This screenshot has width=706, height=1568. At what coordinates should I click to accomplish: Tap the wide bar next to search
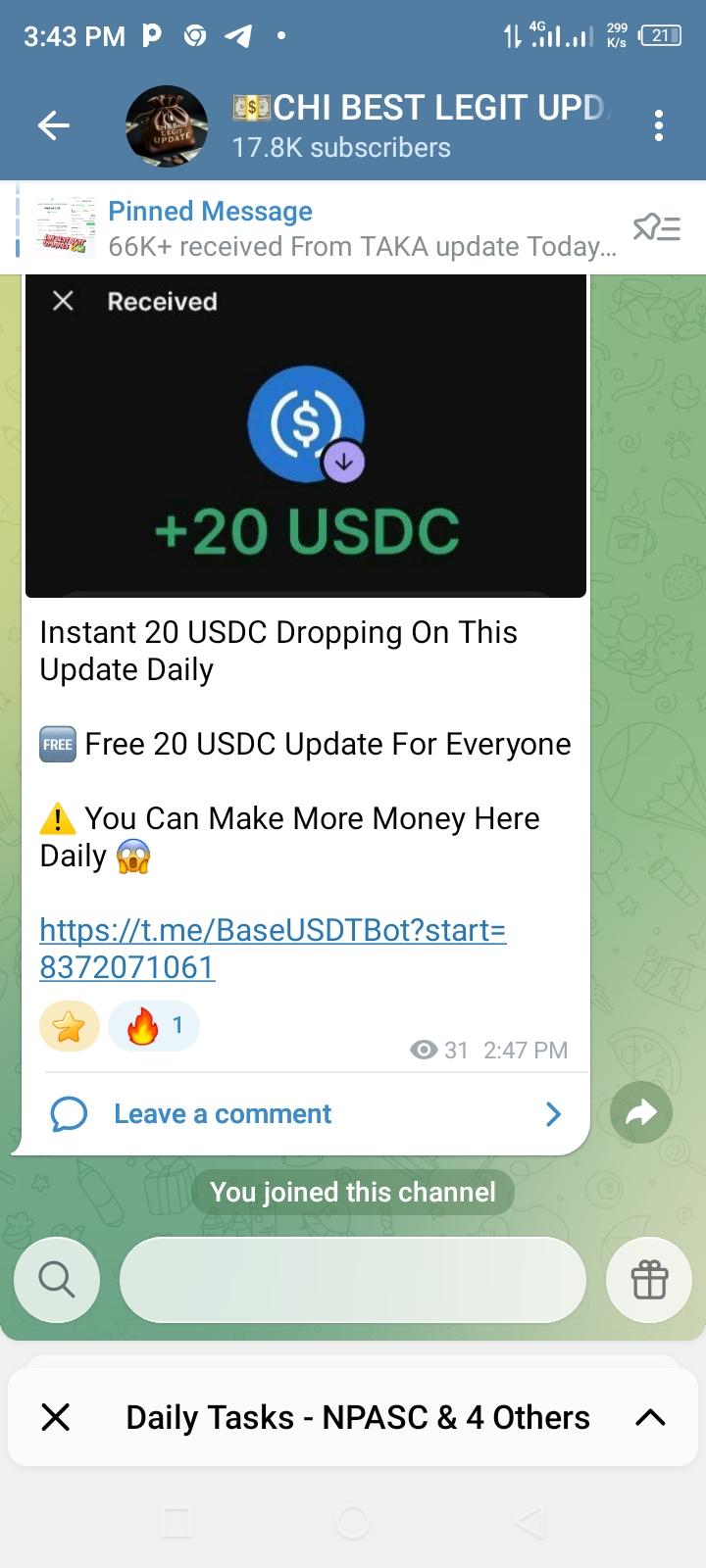(353, 1279)
